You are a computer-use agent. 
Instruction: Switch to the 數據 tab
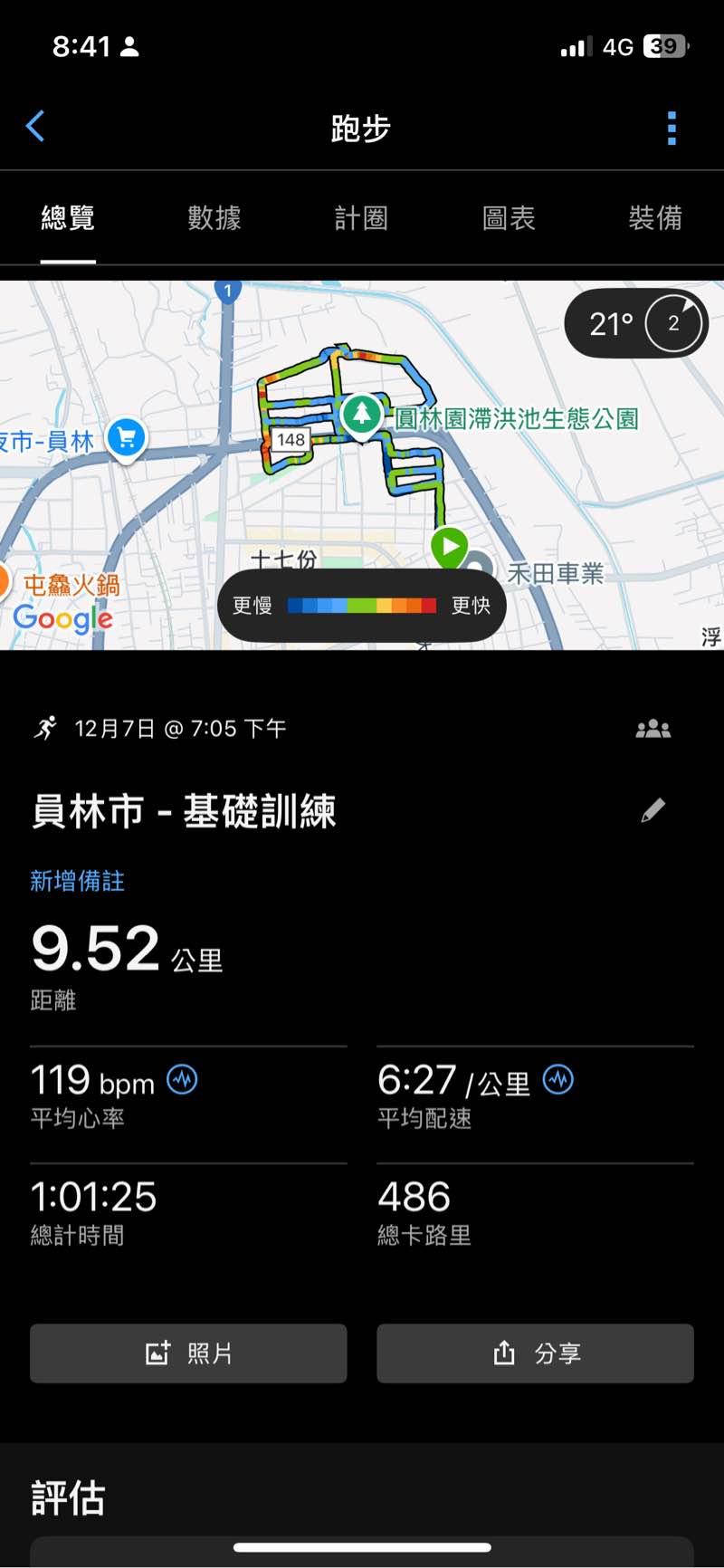[x=214, y=218]
